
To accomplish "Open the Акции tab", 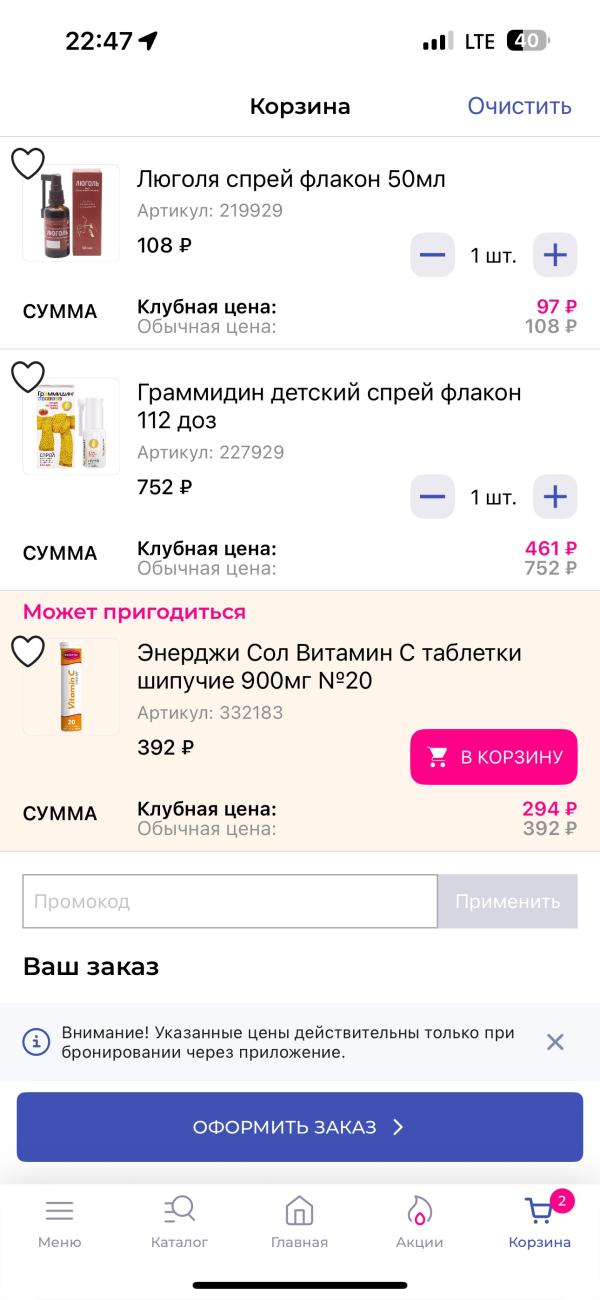I will 419,1222.
